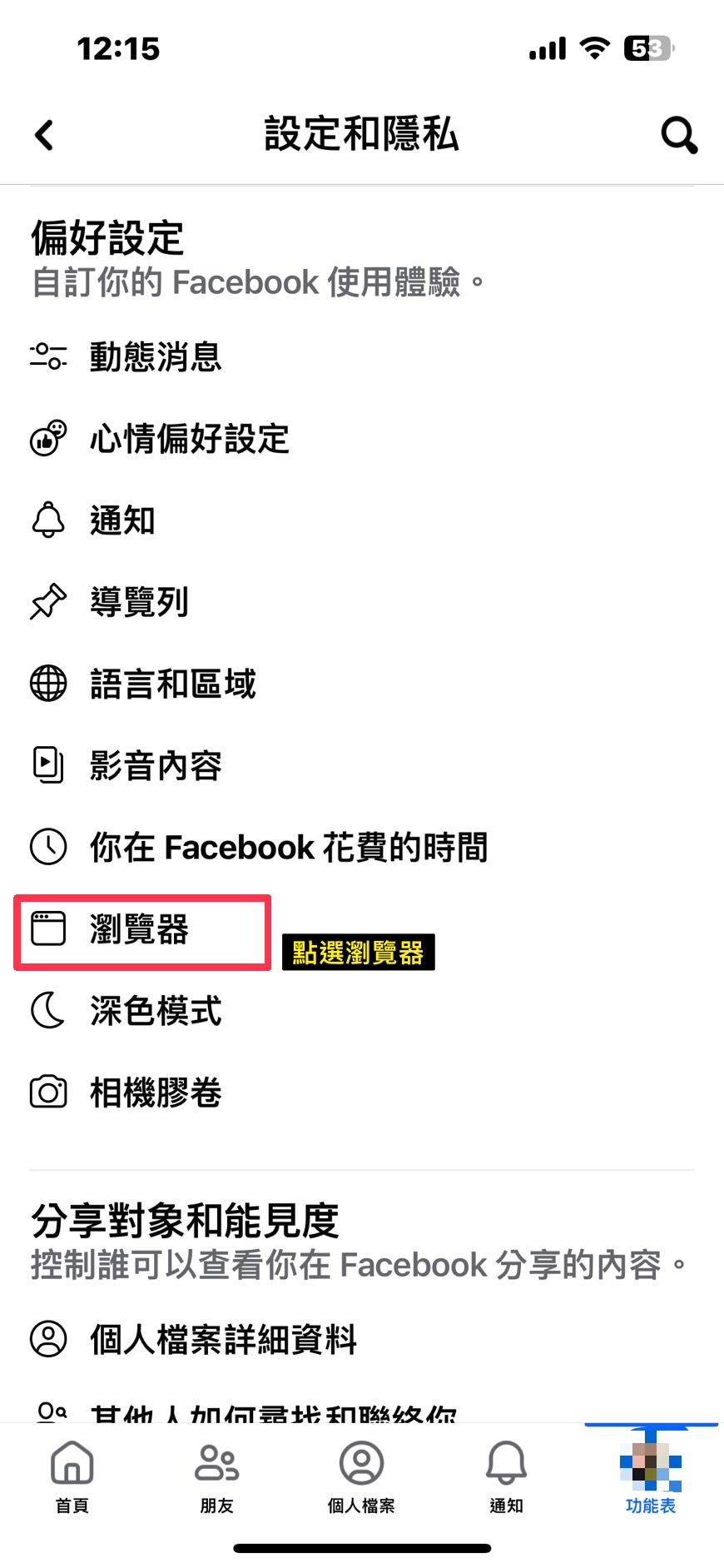Open the 通知 settings row

click(122, 520)
